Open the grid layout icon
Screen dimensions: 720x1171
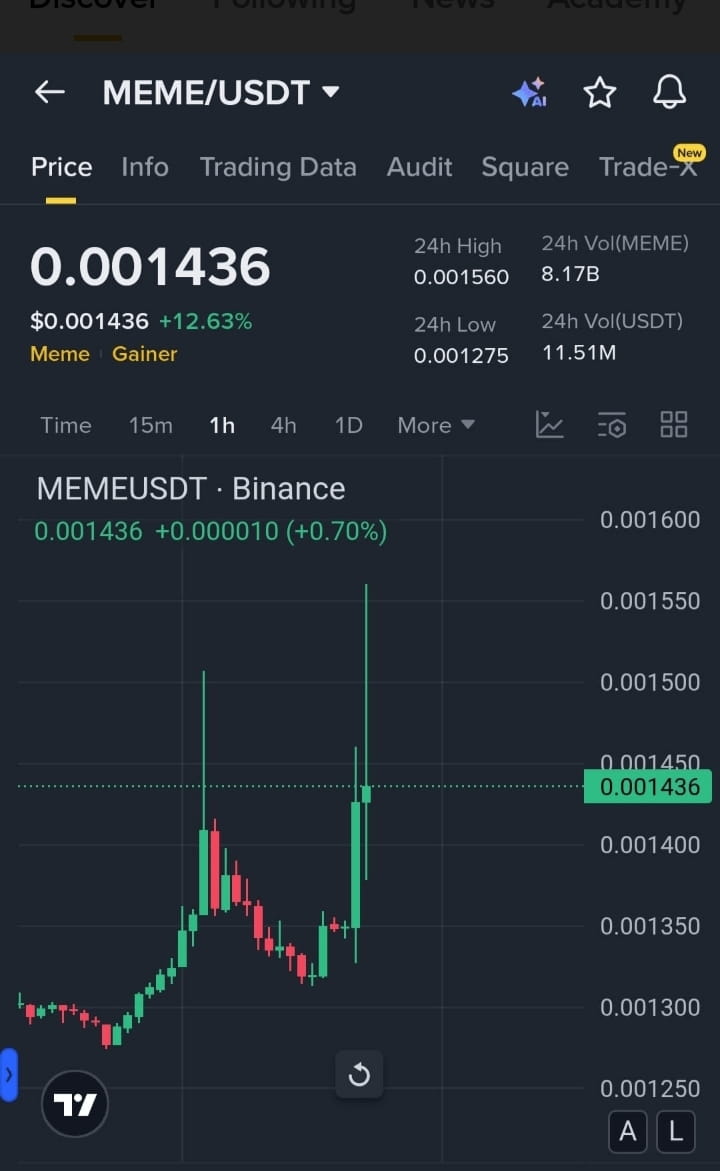[674, 425]
